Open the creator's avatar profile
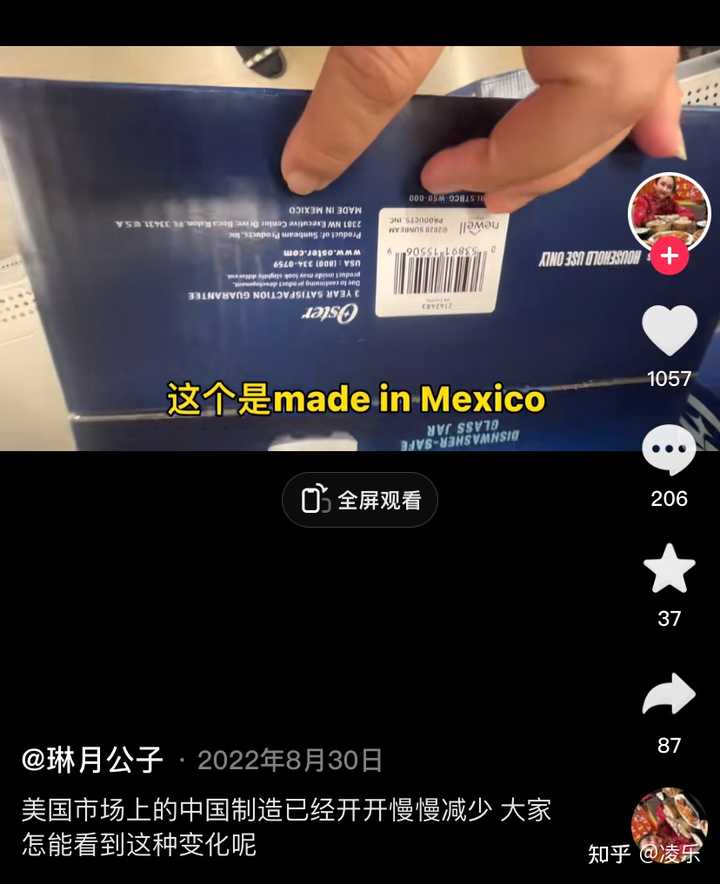The image size is (720, 884). [x=669, y=209]
